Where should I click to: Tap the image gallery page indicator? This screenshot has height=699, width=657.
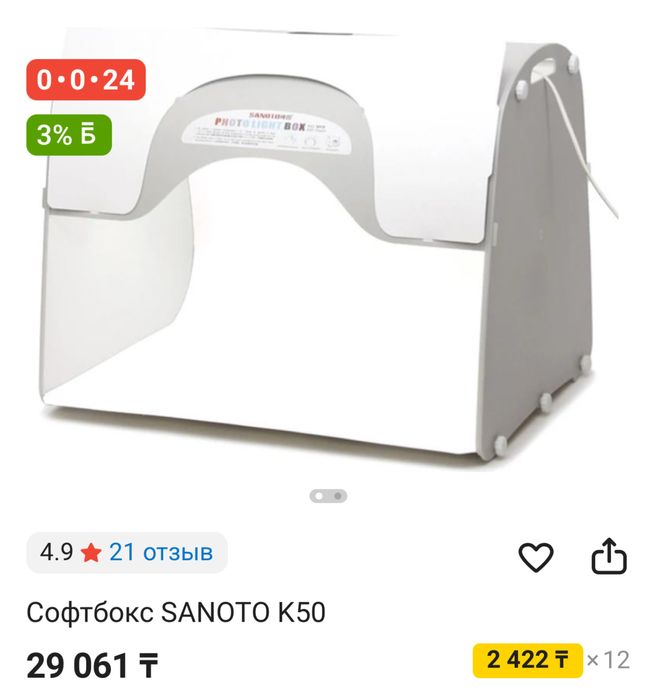pos(328,495)
